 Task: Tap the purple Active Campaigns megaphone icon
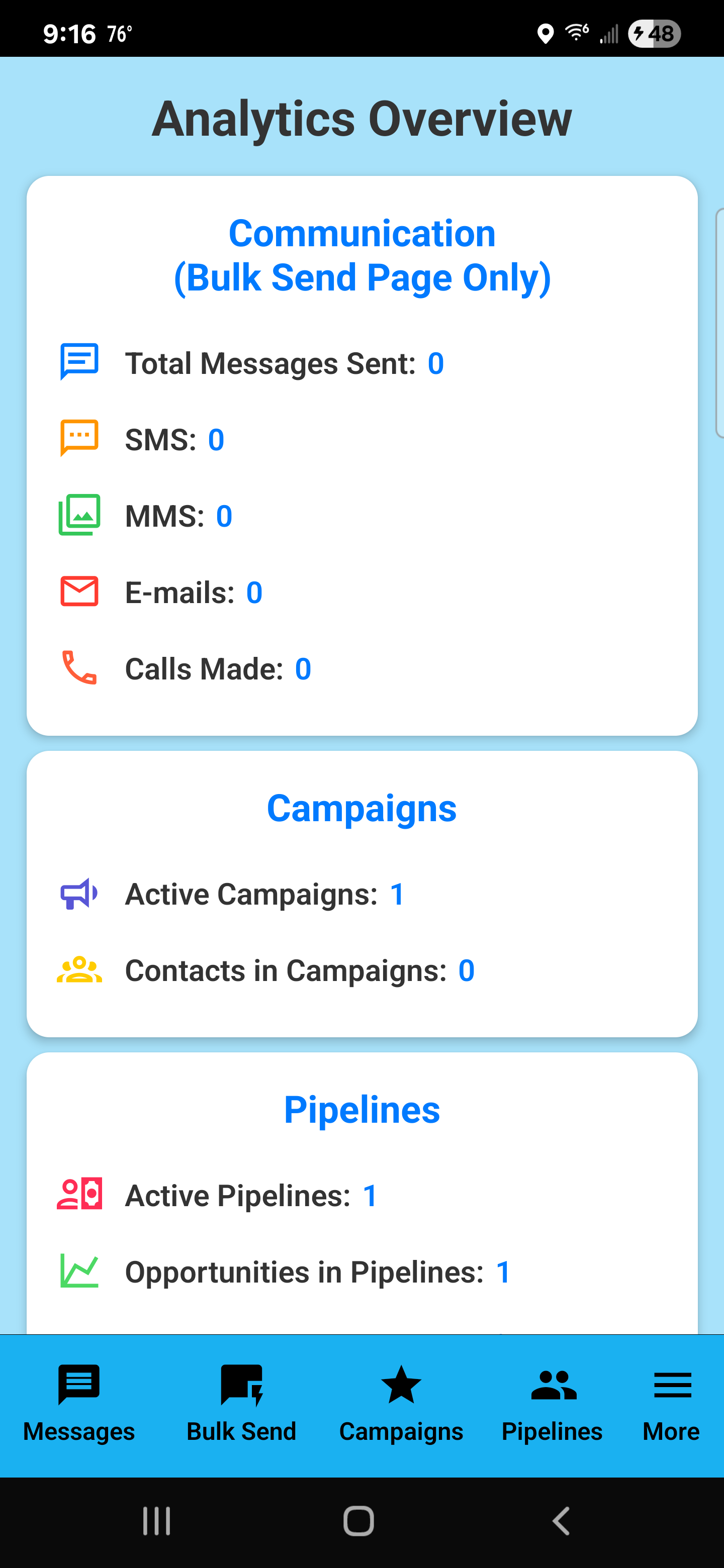79,894
